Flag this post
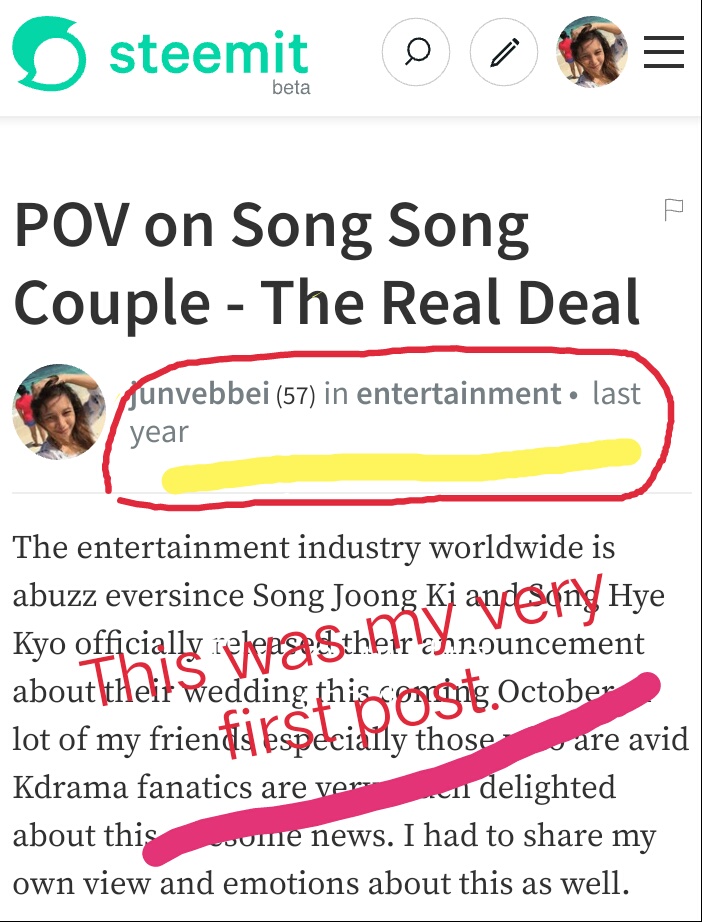 (674, 209)
